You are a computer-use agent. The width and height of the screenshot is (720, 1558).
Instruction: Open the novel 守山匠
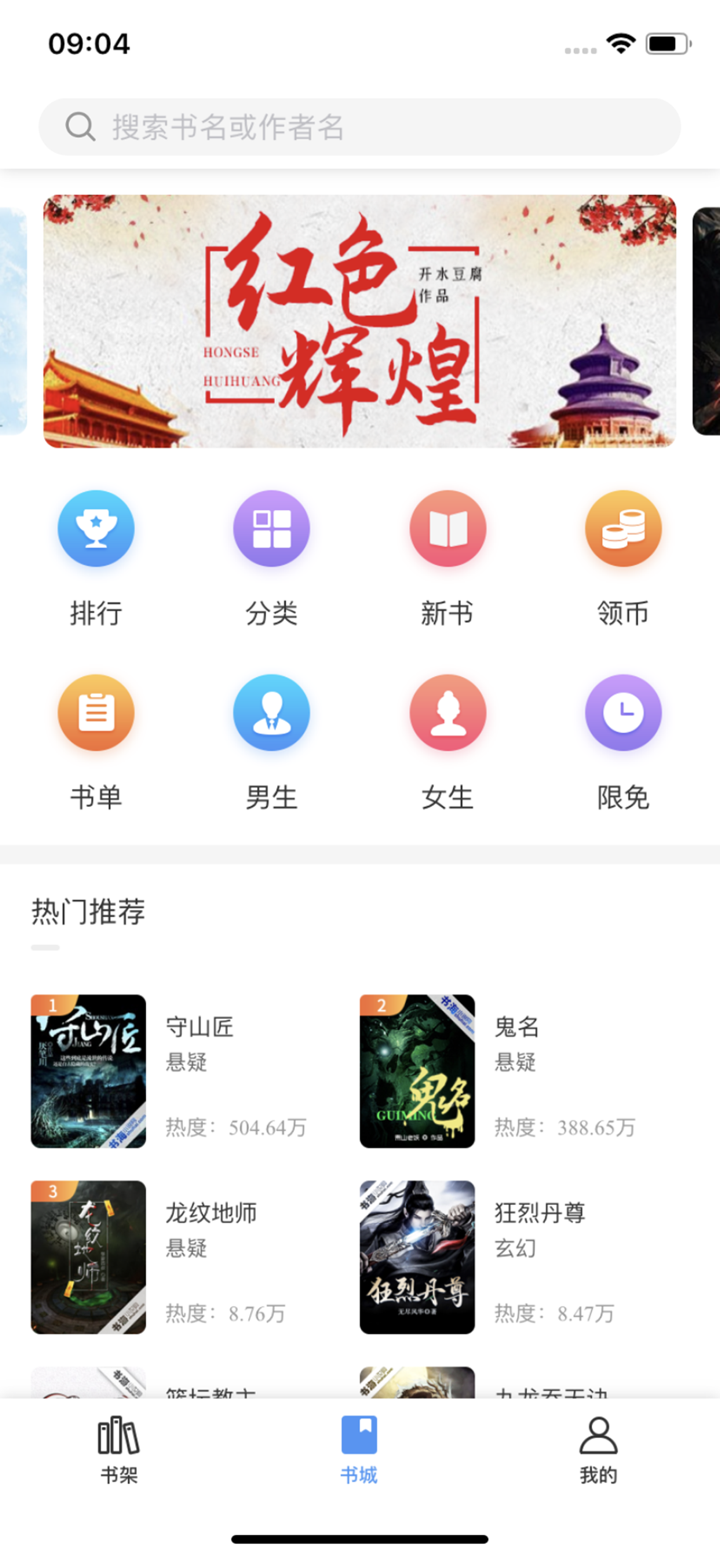click(202, 1027)
